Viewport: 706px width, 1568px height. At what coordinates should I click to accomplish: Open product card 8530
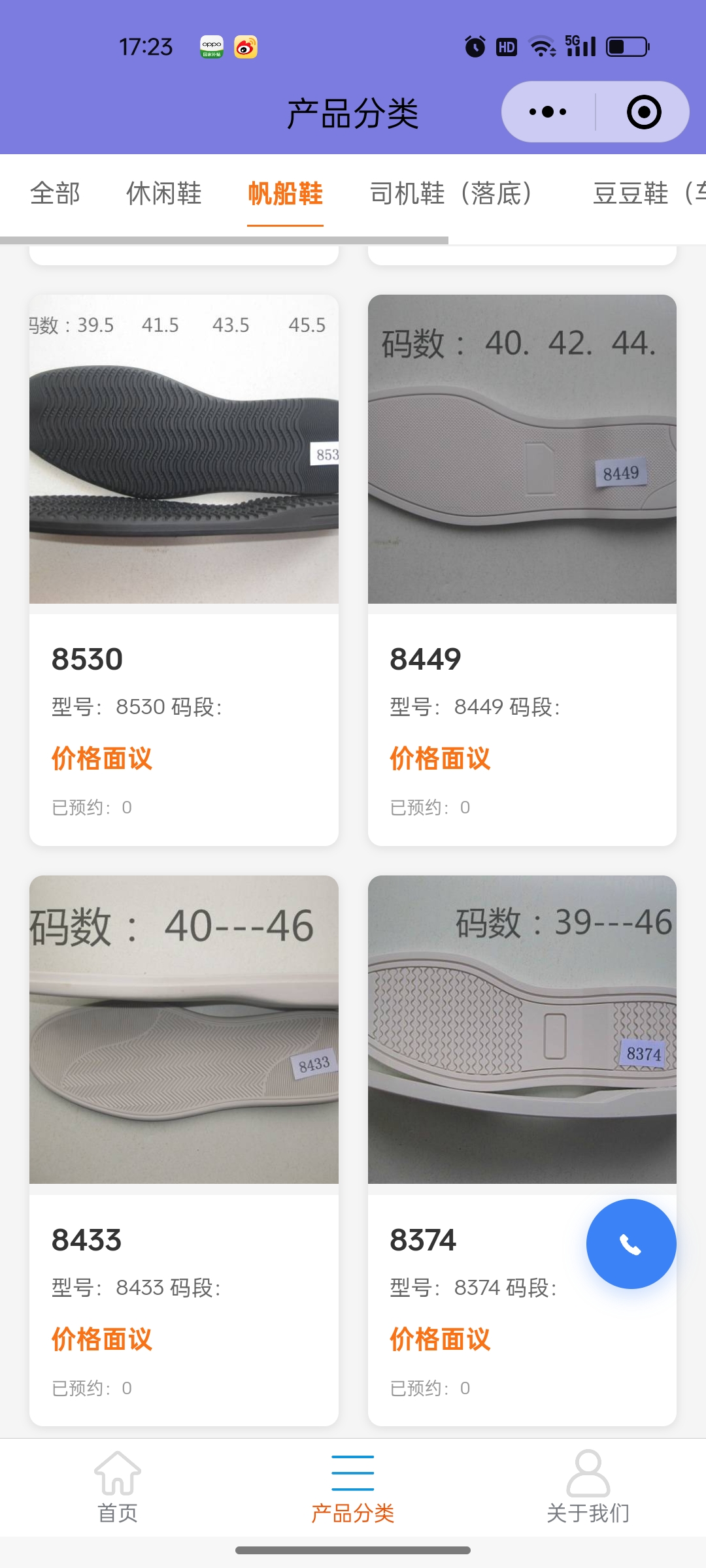point(184,568)
